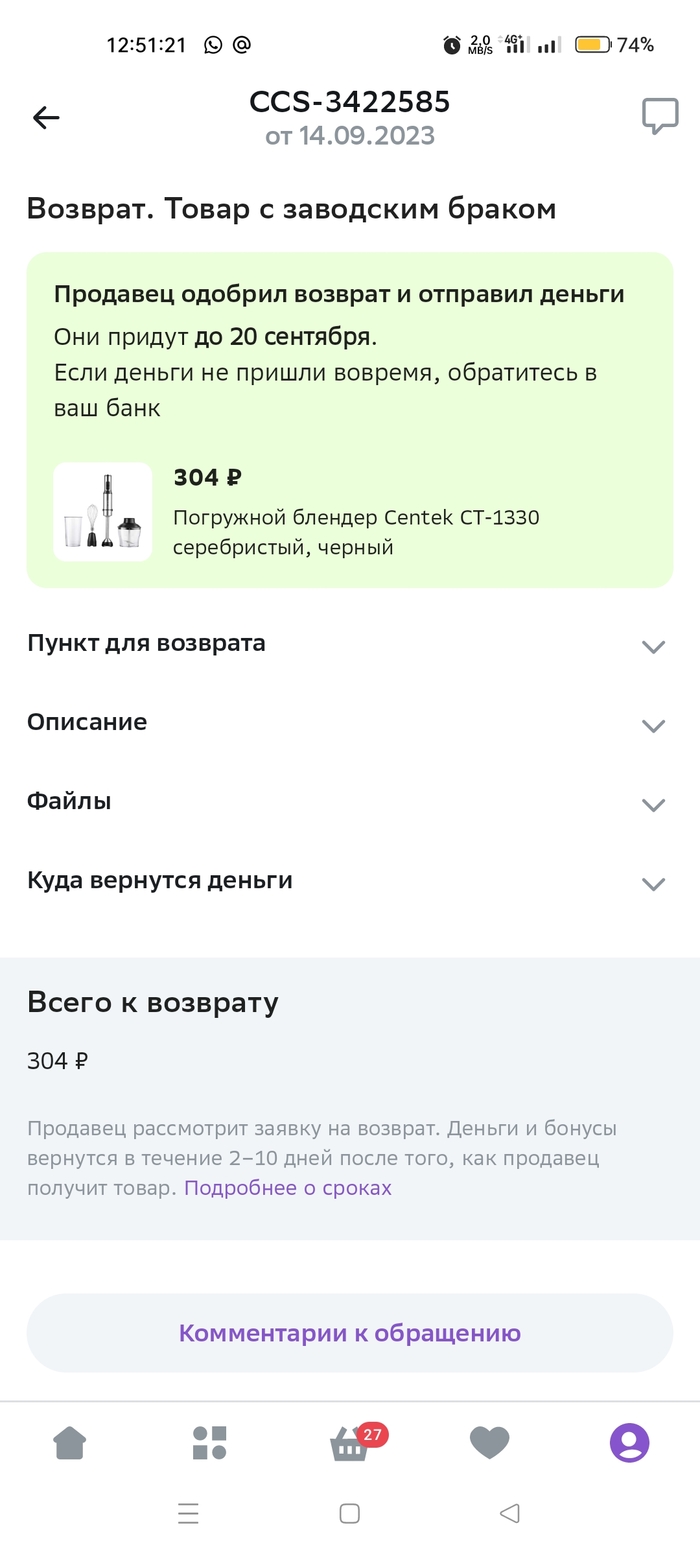700x1556 pixels.
Task: Switch to the home tab
Action: pos(70,1443)
